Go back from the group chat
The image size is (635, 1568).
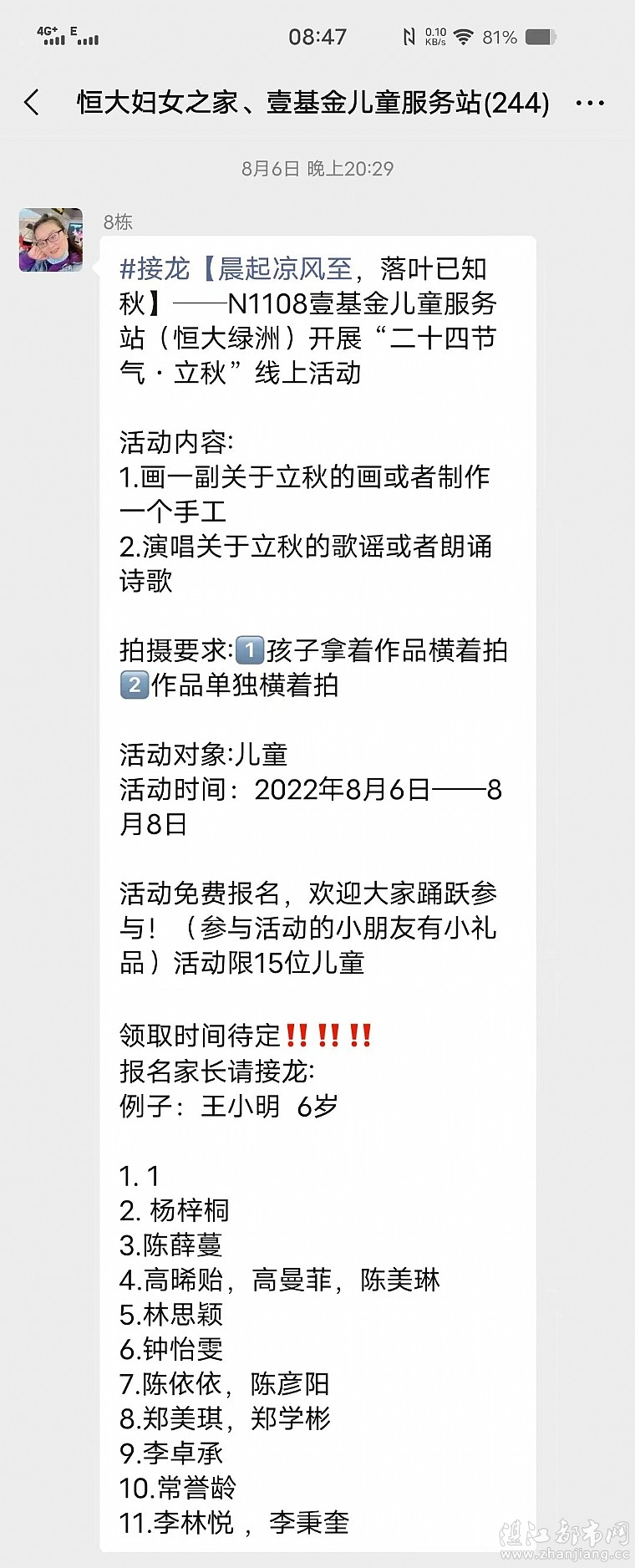coord(32,103)
